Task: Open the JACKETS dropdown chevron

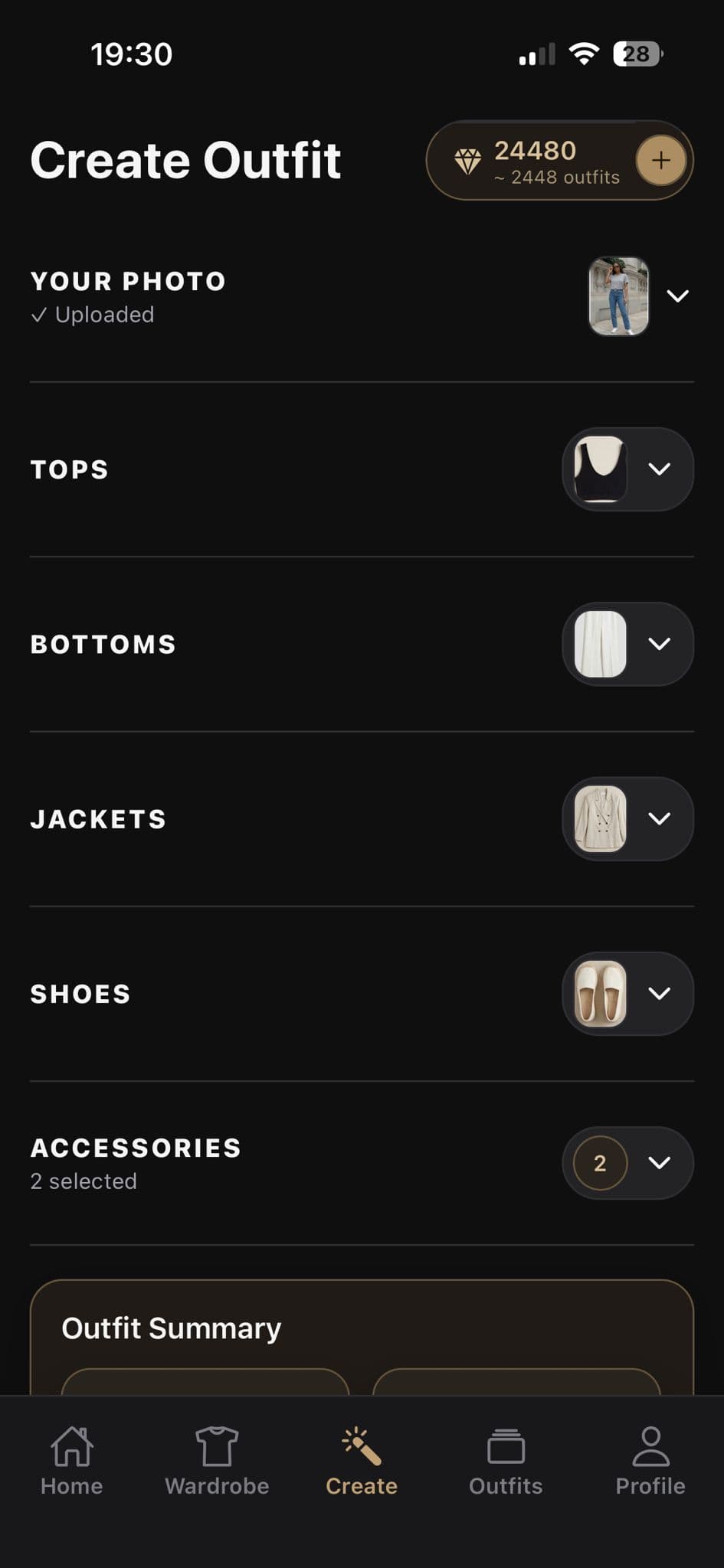Action: tap(660, 818)
